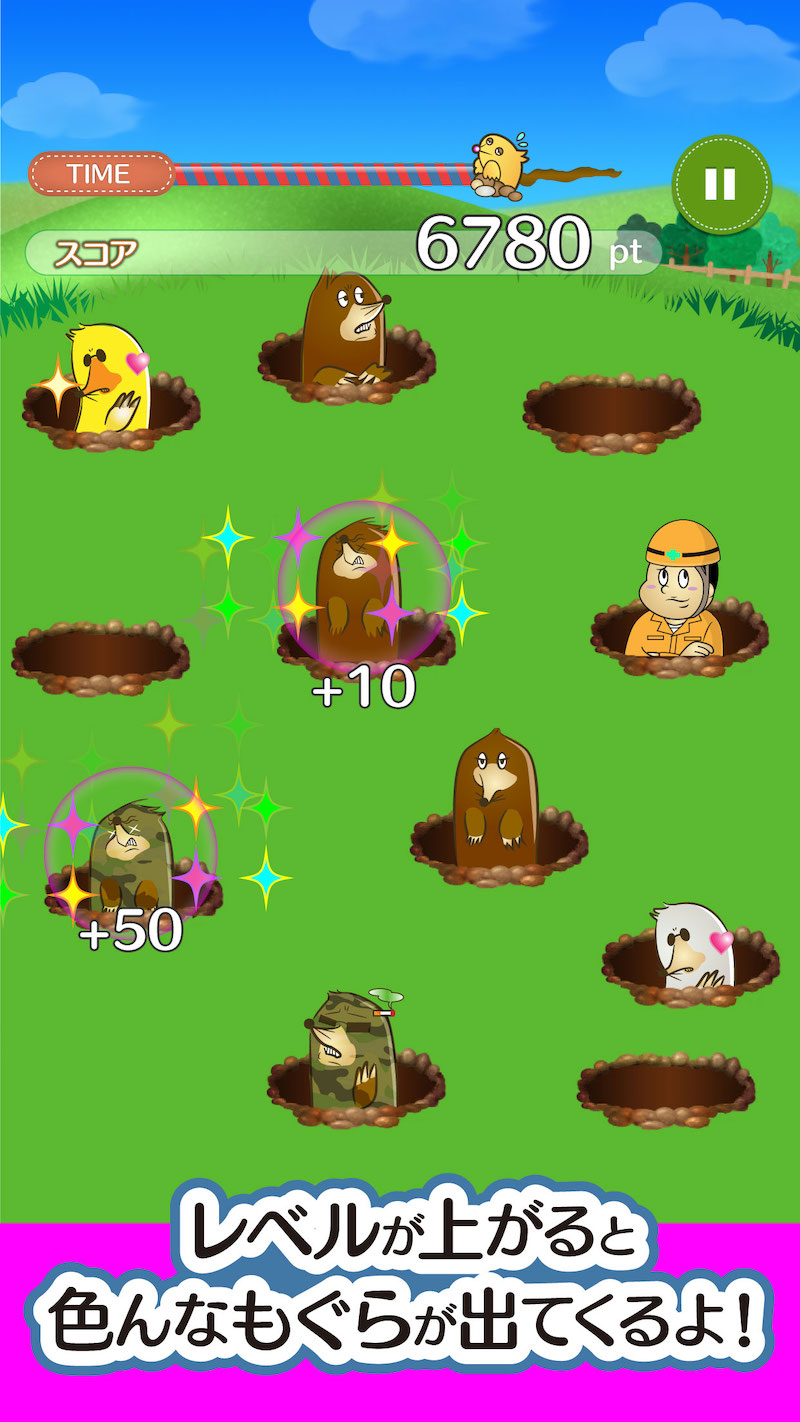
Task: Whack the camouflage mole with the cigarette
Action: [352, 1052]
